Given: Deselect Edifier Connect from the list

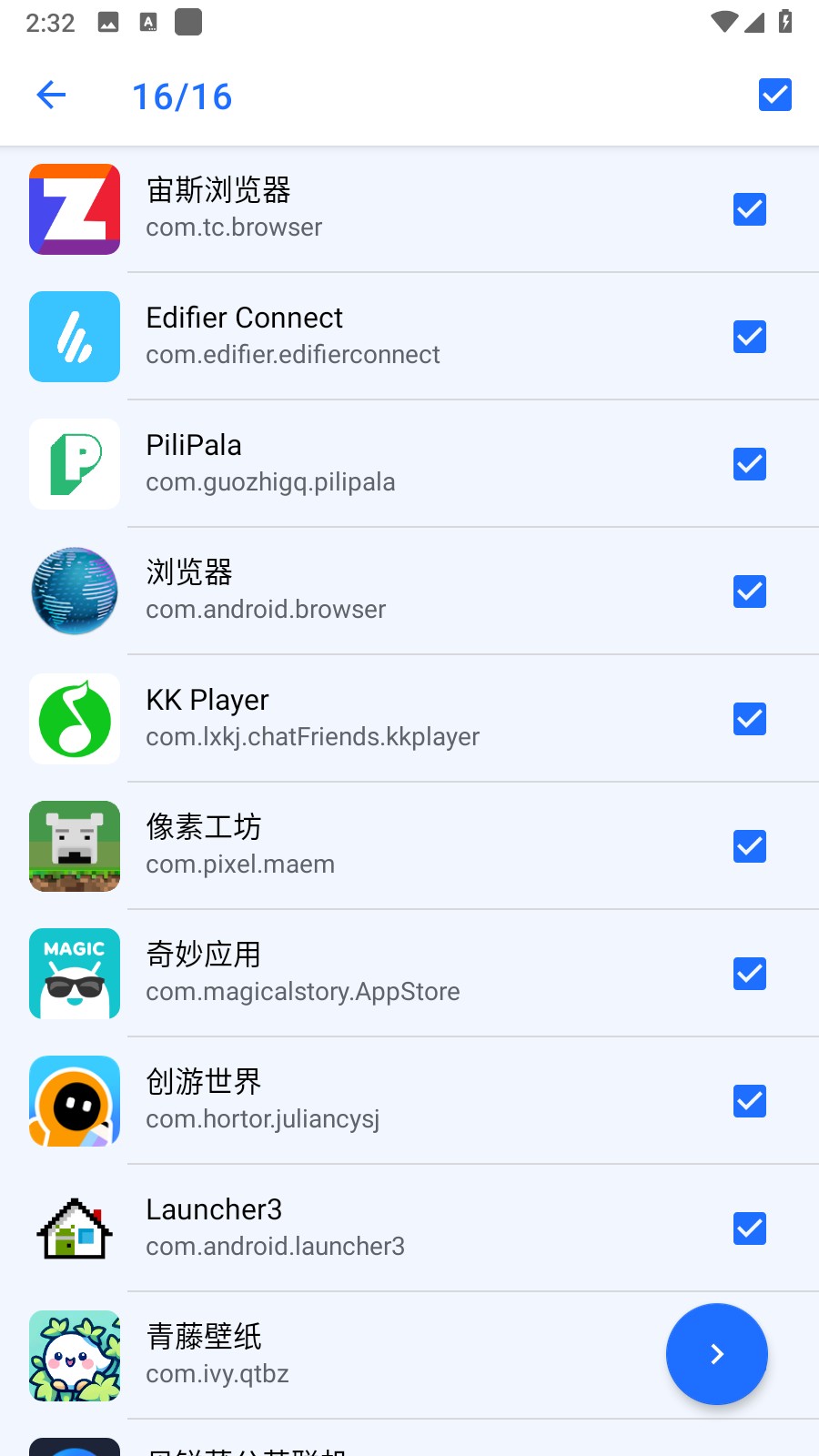Looking at the screenshot, I should [750, 337].
